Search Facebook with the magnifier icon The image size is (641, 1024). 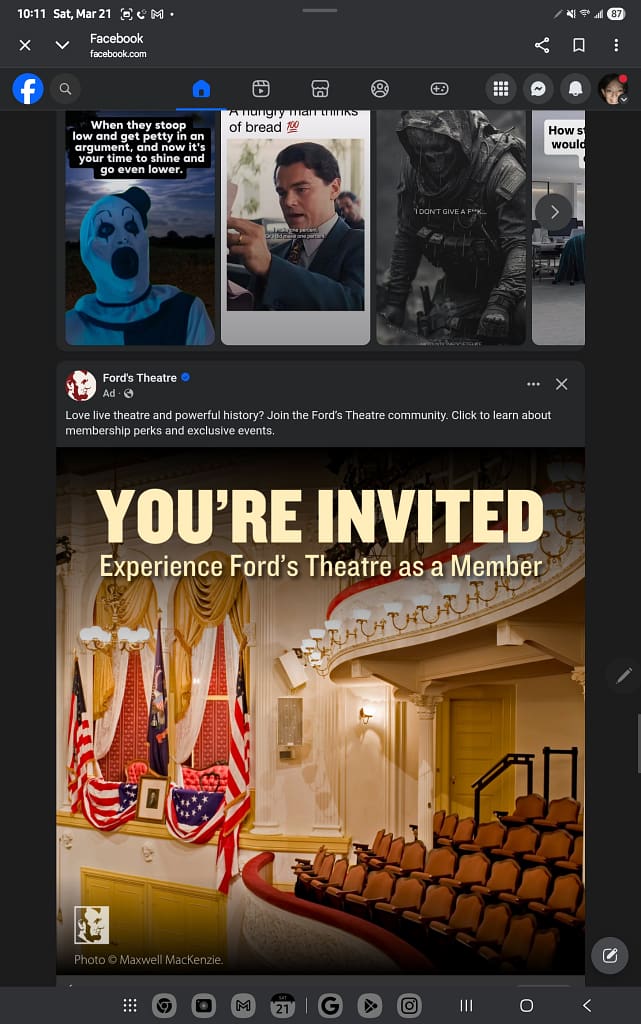[x=65, y=89]
